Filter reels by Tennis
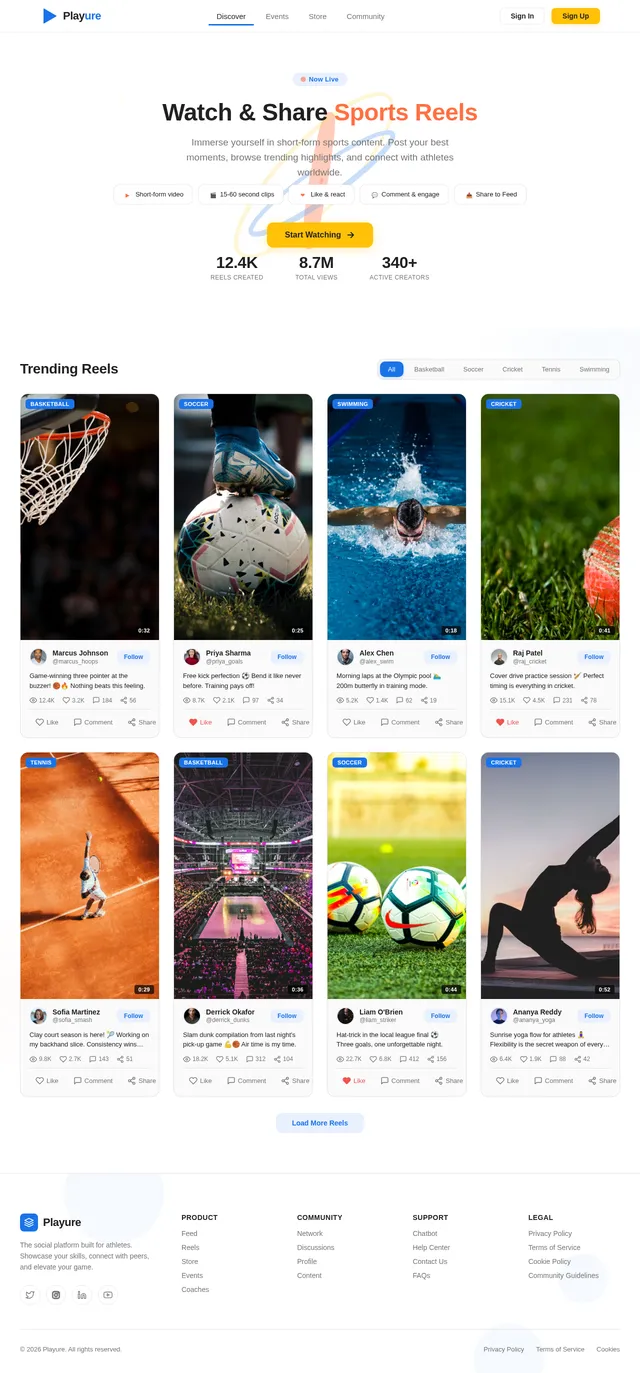The image size is (640, 1373). 551,369
